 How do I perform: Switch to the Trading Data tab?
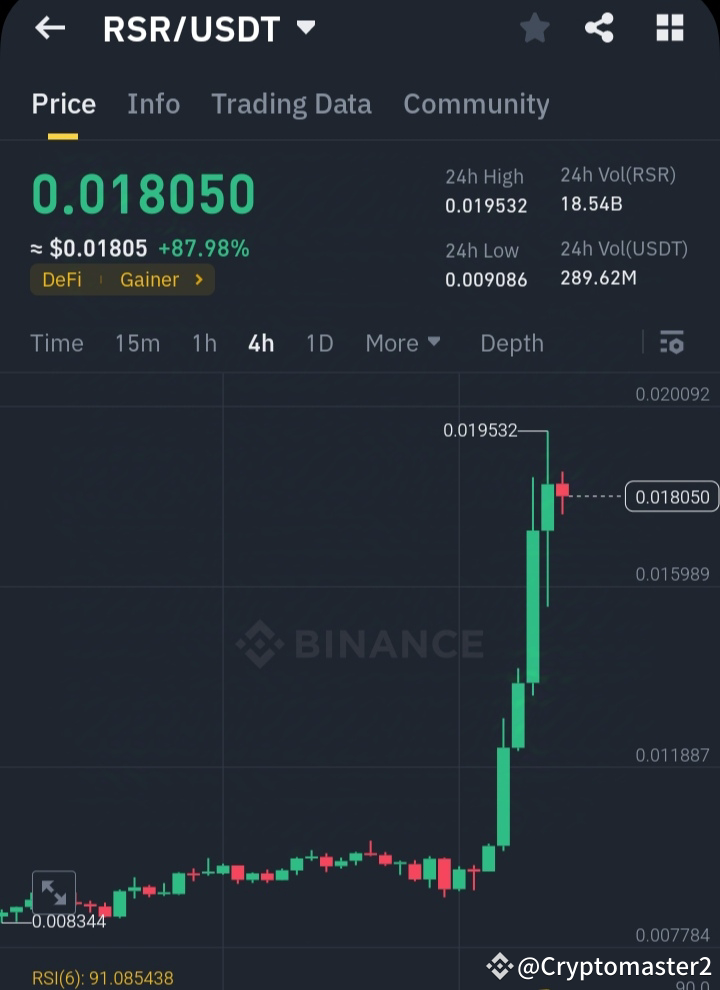(291, 104)
